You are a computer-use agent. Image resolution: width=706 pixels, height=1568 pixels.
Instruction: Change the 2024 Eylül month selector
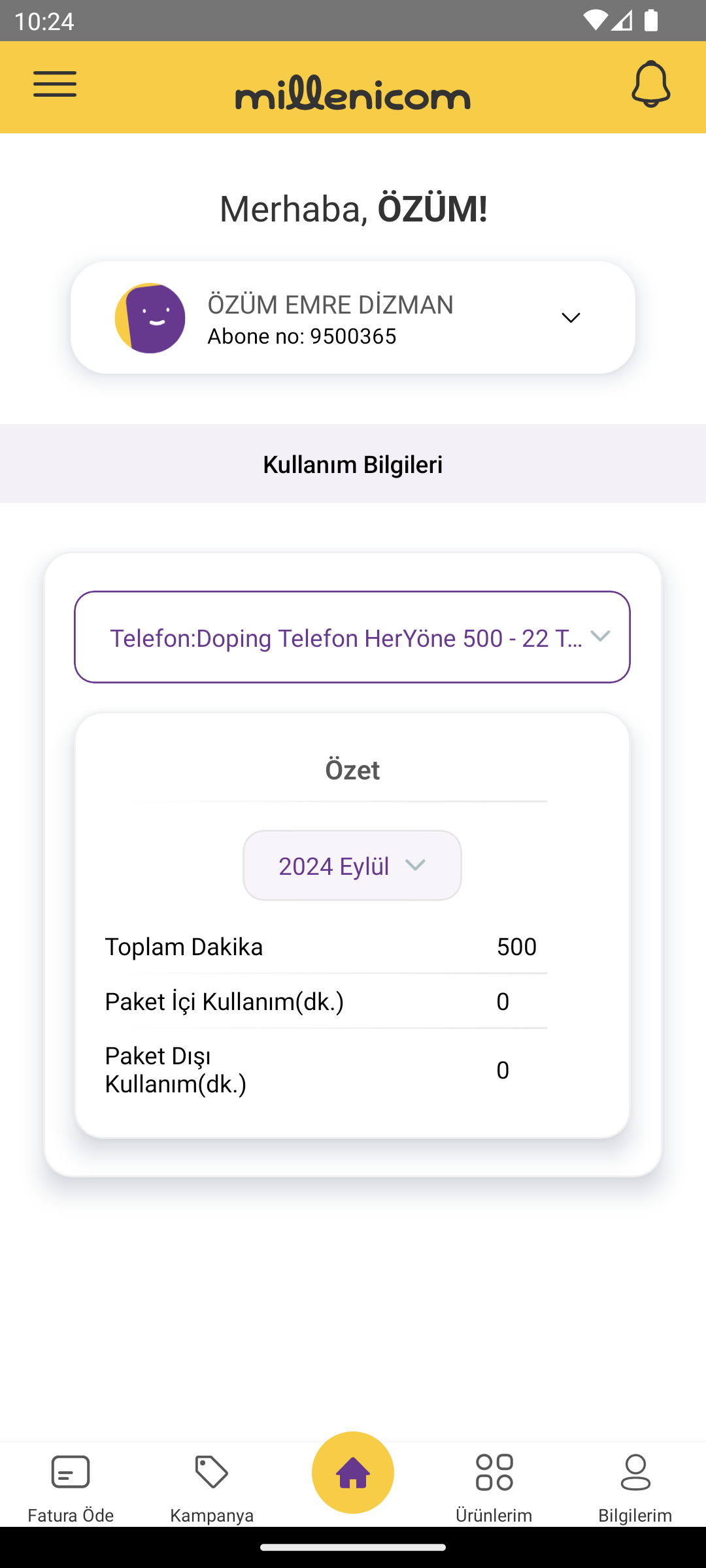point(352,866)
